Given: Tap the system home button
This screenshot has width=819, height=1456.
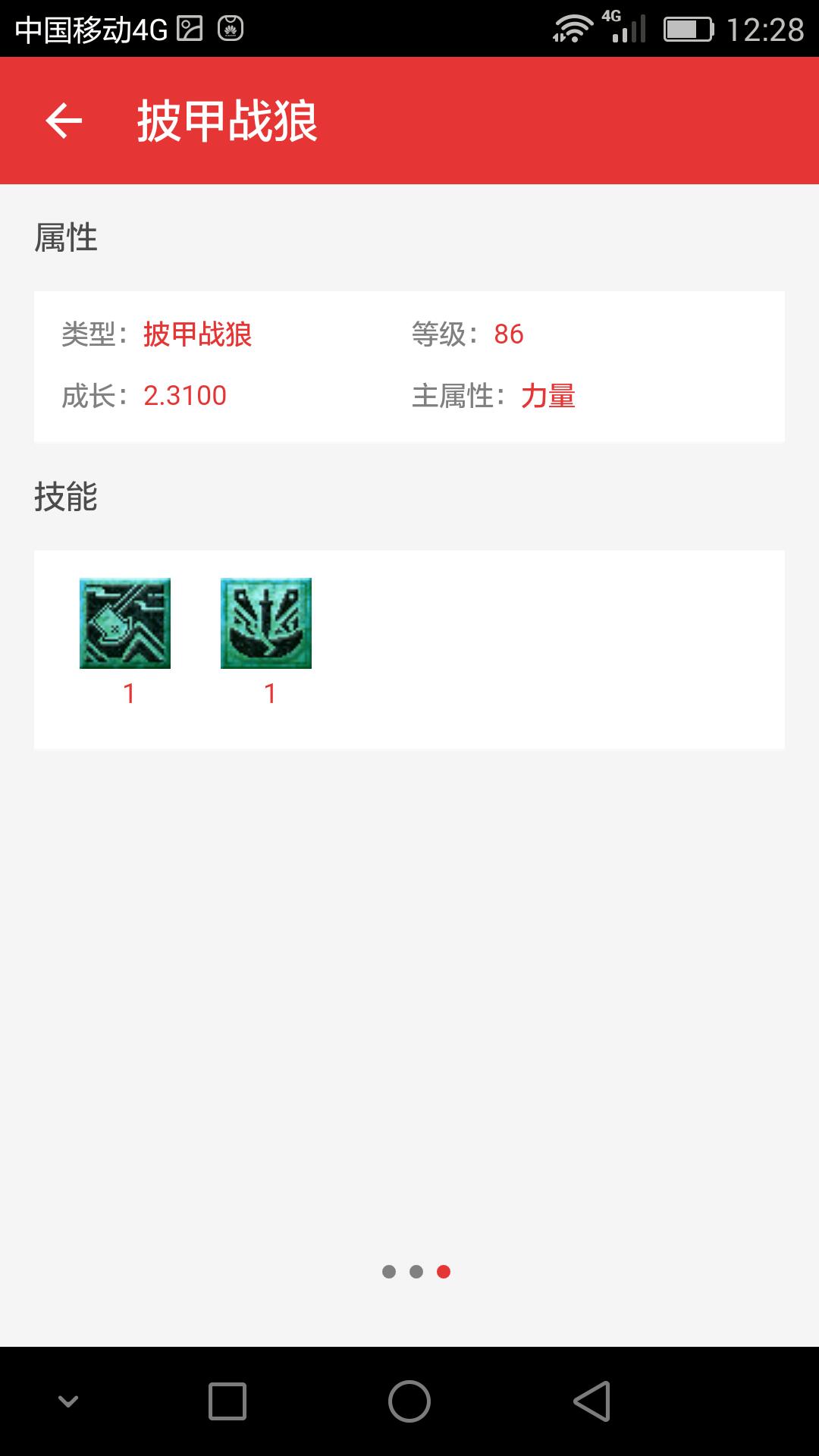Looking at the screenshot, I should click(409, 1401).
